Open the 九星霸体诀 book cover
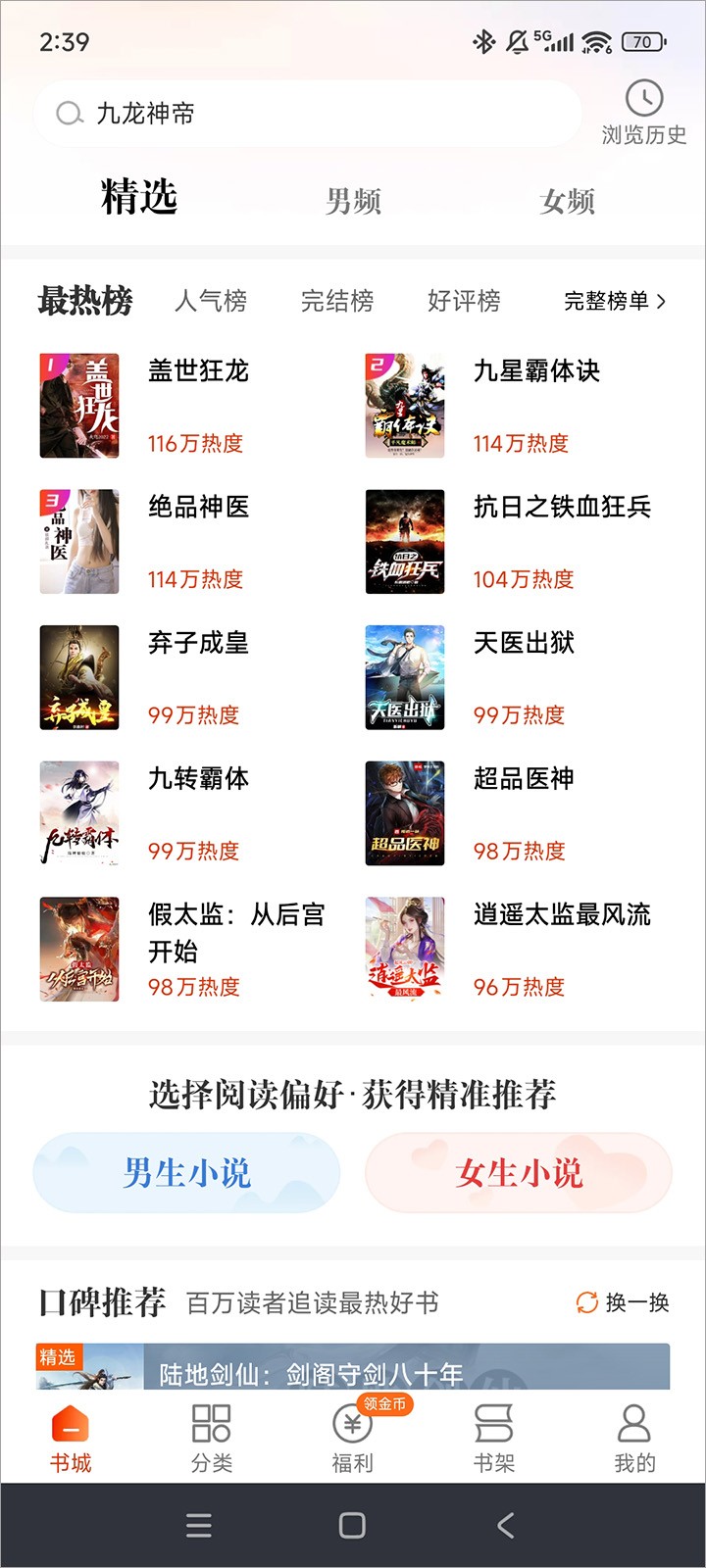 click(405, 405)
